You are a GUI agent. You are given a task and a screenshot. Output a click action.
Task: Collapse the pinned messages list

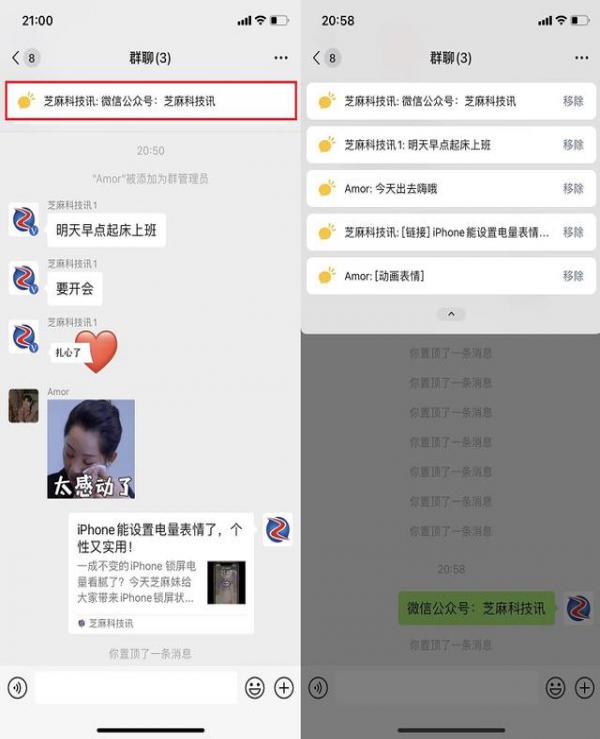click(x=450, y=314)
